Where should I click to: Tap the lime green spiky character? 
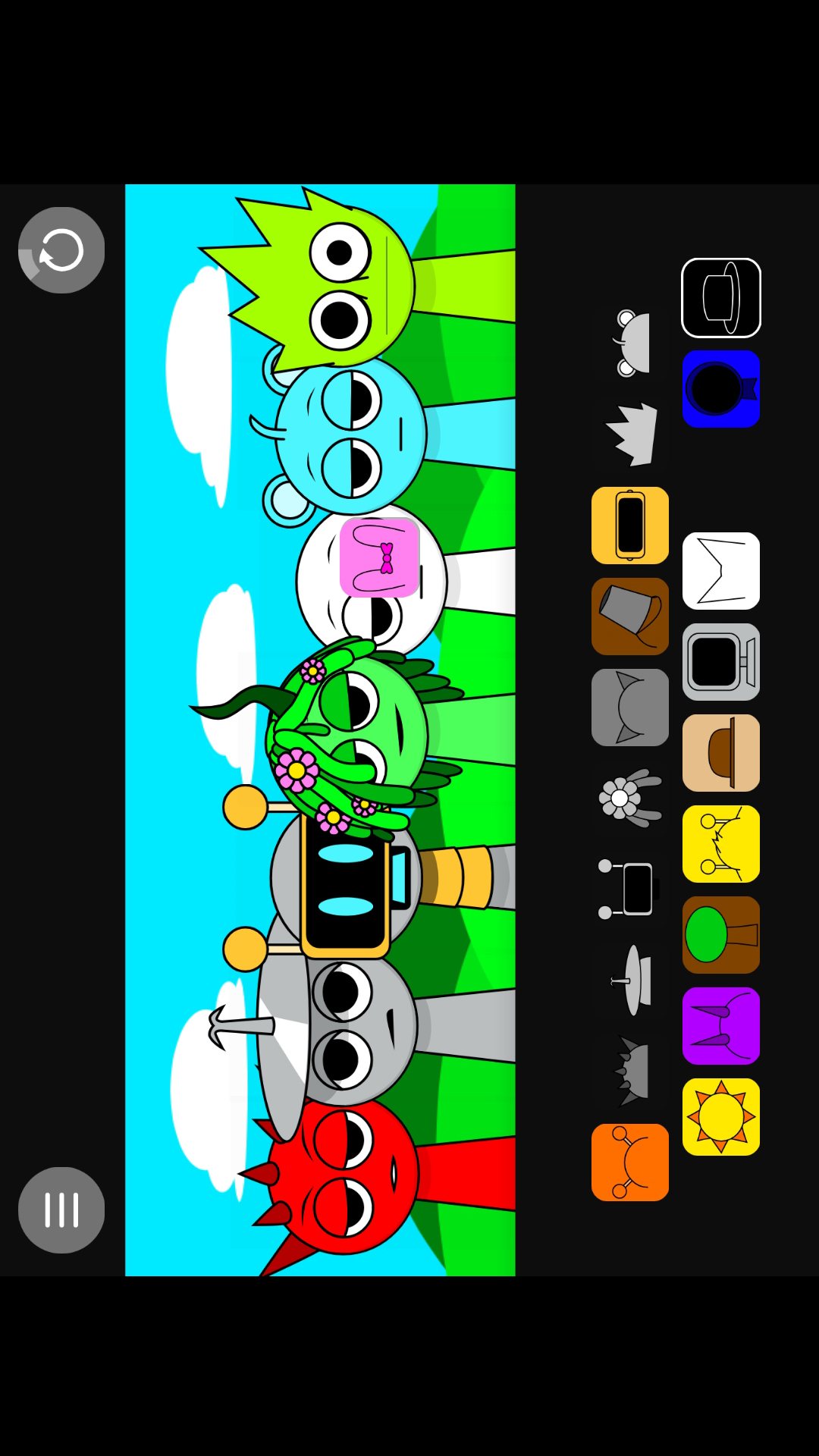(341, 288)
